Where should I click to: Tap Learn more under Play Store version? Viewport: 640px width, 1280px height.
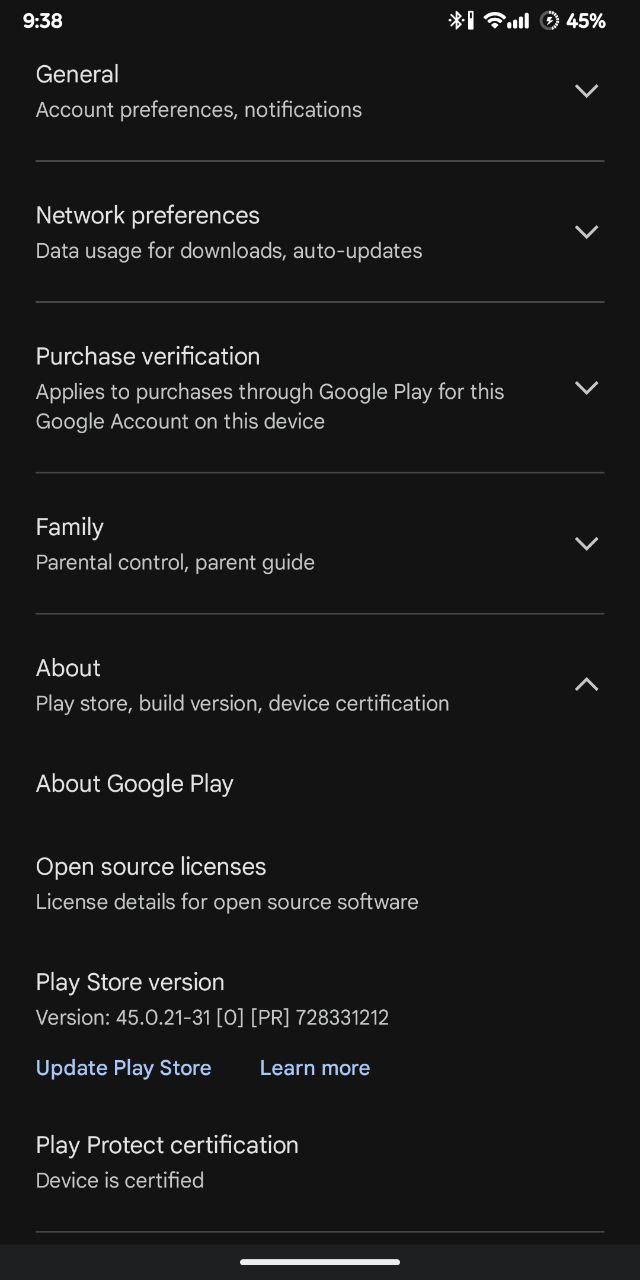pyautogui.click(x=315, y=1068)
